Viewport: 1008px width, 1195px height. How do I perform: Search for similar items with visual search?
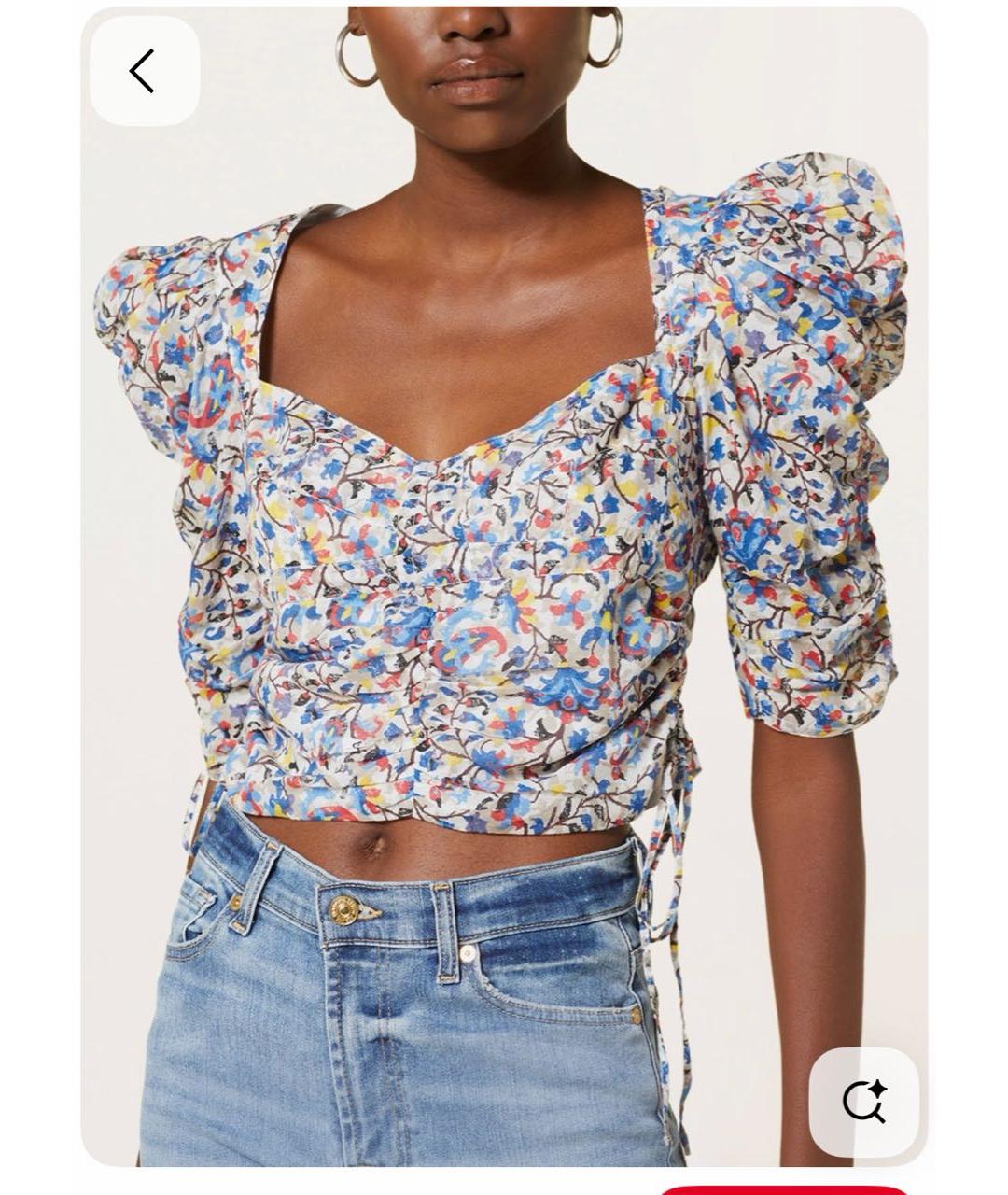[863, 1102]
